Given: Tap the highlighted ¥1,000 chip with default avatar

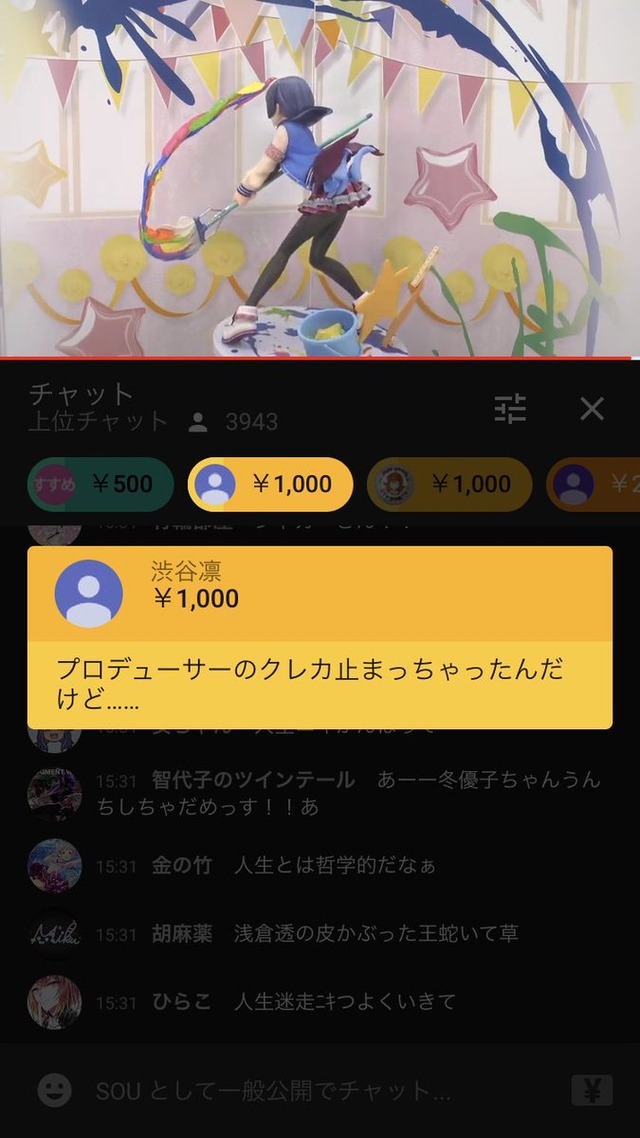Looking at the screenshot, I should coord(270,484).
